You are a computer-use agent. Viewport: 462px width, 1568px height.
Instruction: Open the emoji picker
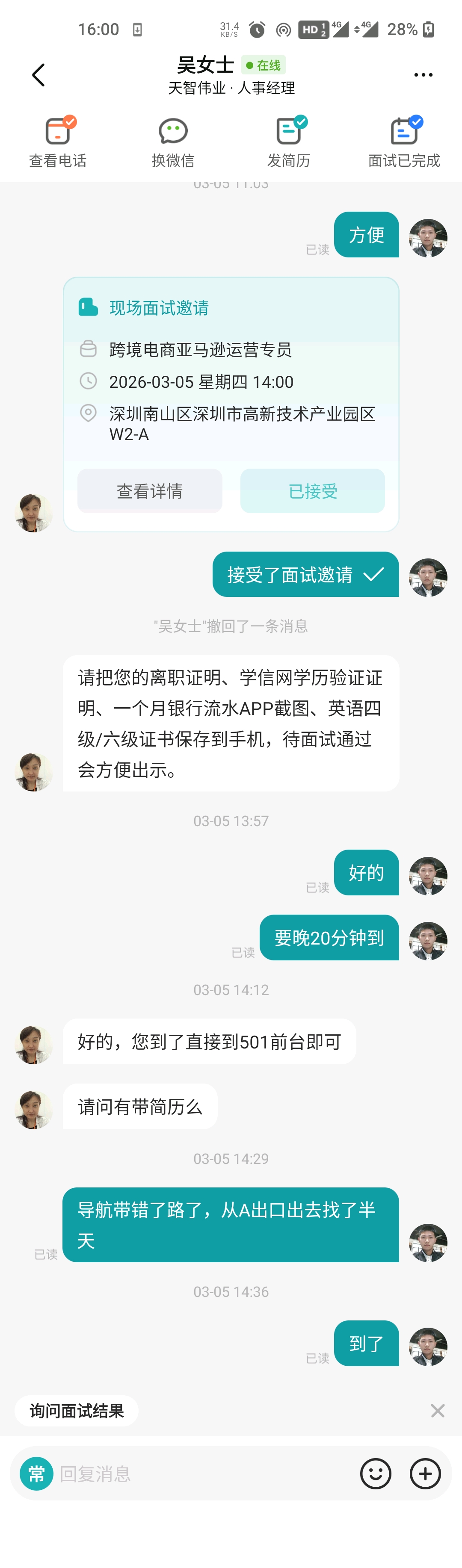376,1474
